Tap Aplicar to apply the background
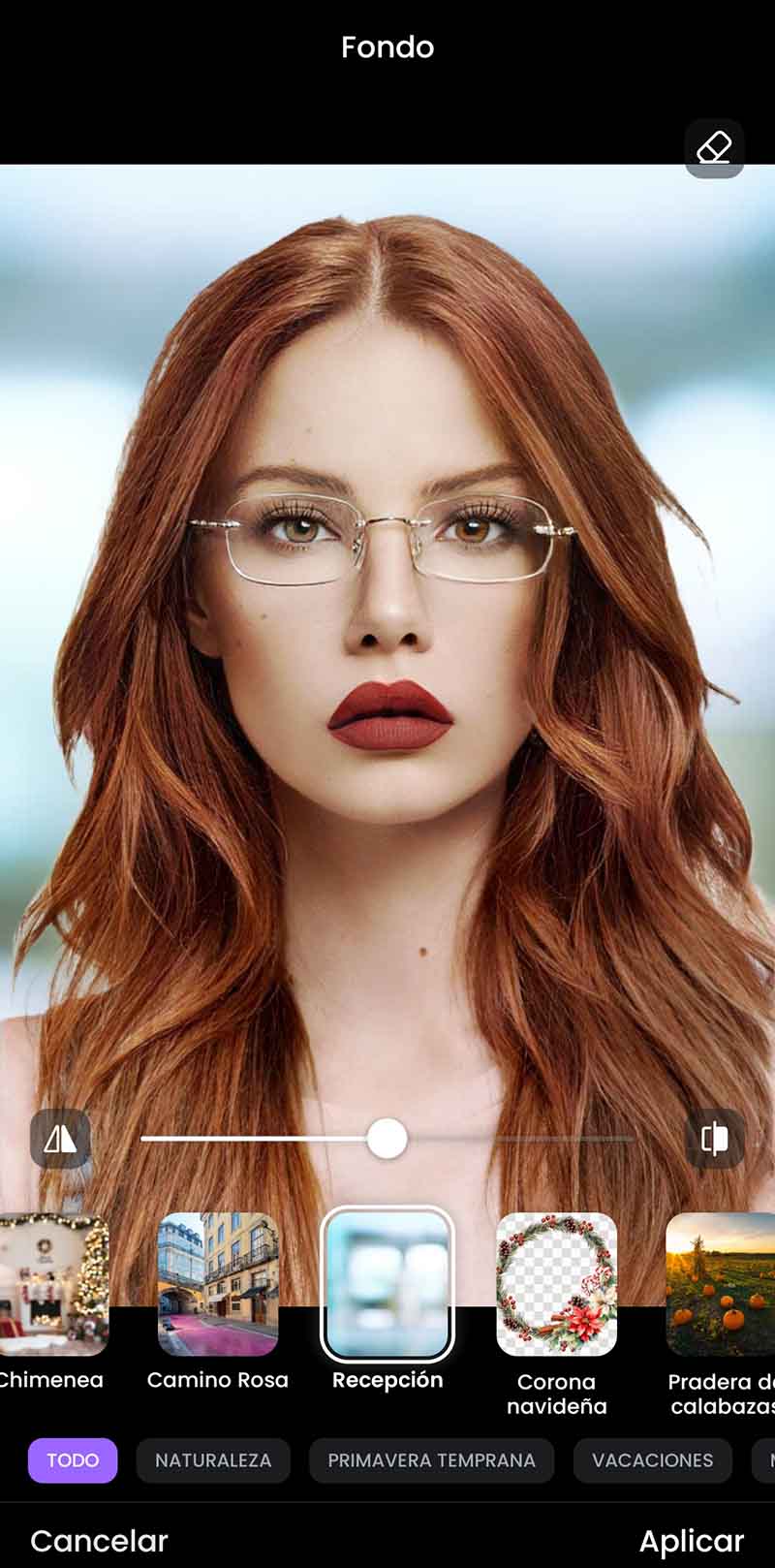775x1568 pixels. pyautogui.click(x=692, y=1540)
